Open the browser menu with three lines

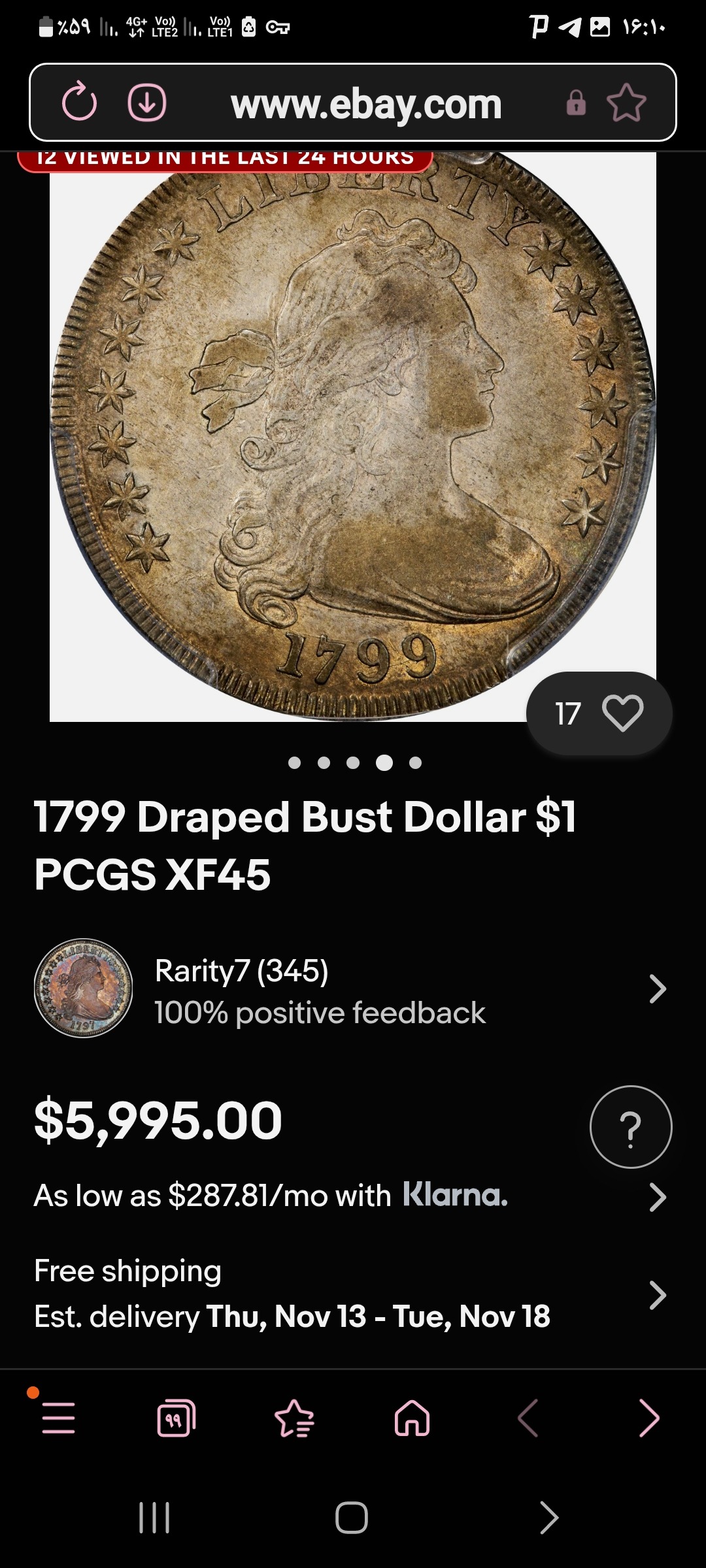click(58, 1418)
